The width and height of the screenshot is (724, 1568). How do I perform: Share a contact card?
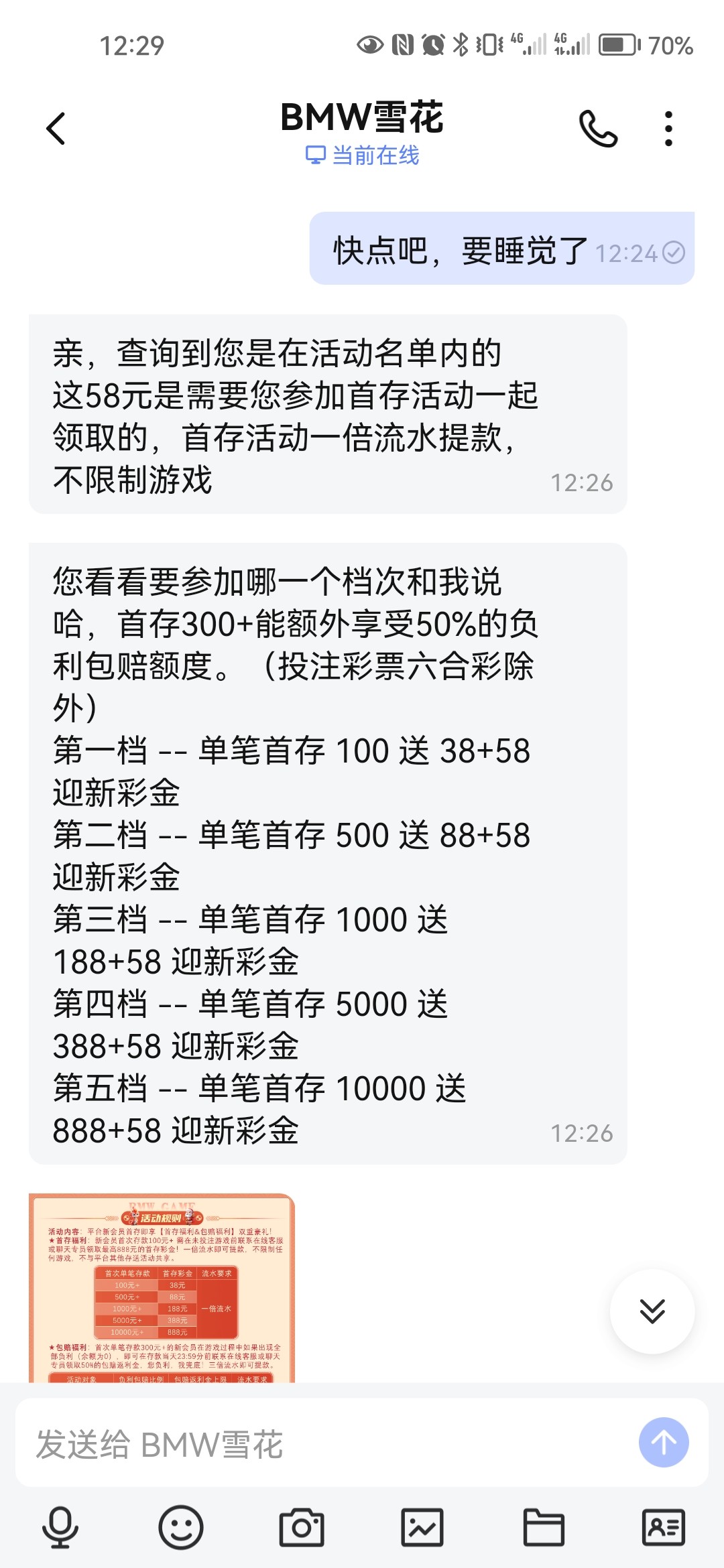[663, 1527]
